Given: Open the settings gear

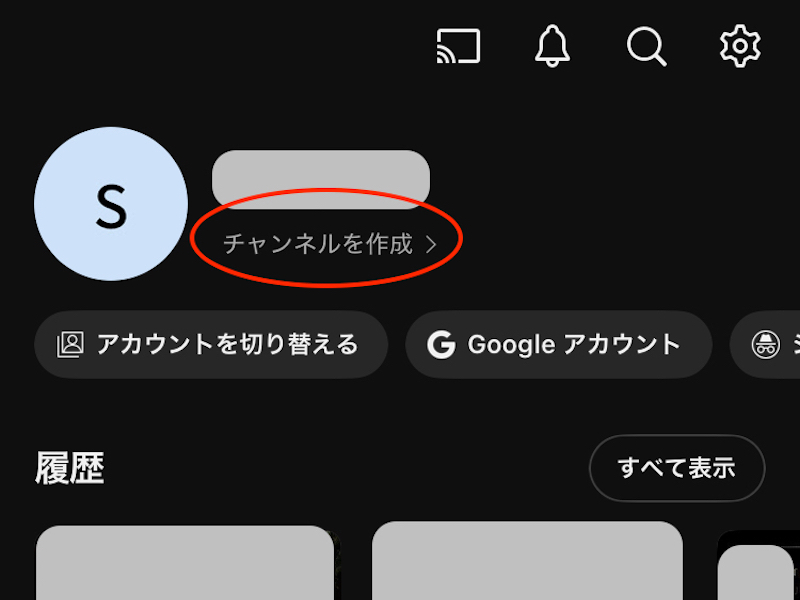Looking at the screenshot, I should (x=740, y=46).
